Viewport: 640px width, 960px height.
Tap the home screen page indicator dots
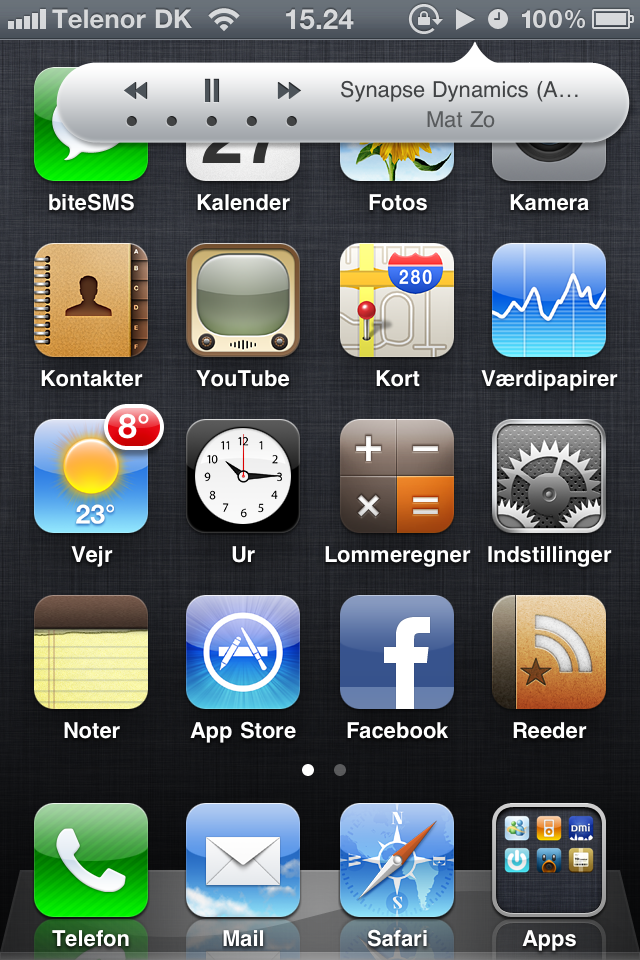click(324, 770)
